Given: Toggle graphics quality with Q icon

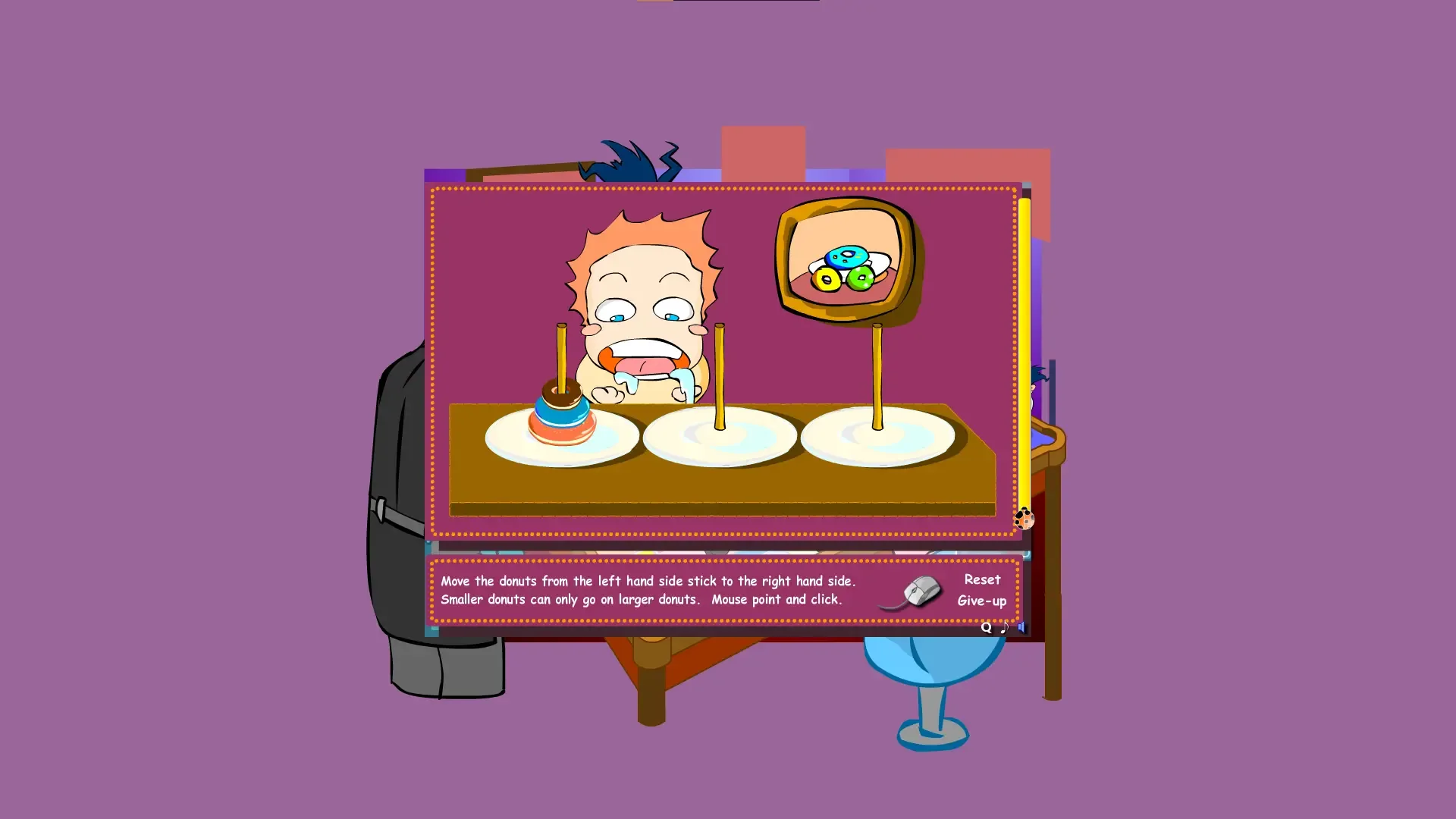Looking at the screenshot, I should click(986, 628).
